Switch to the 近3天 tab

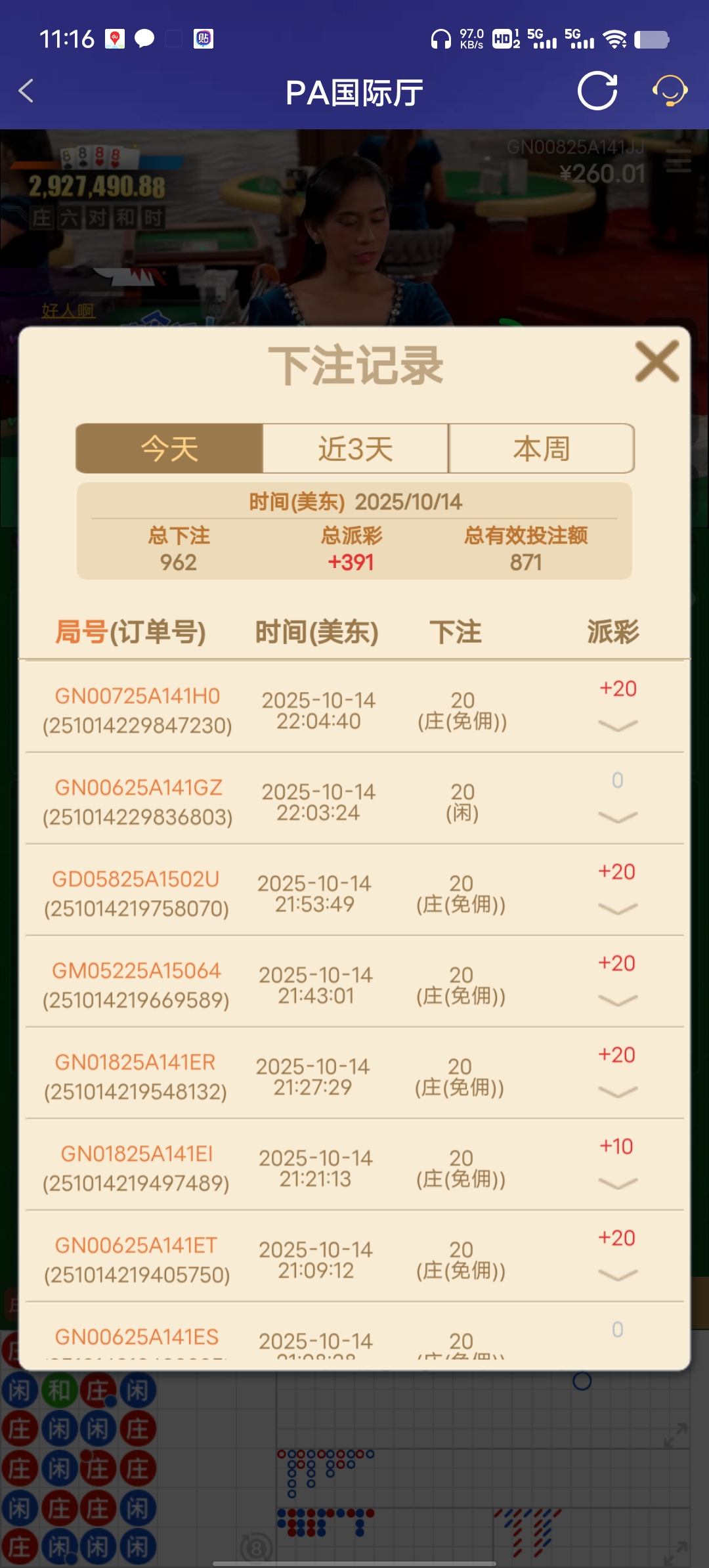(x=355, y=449)
